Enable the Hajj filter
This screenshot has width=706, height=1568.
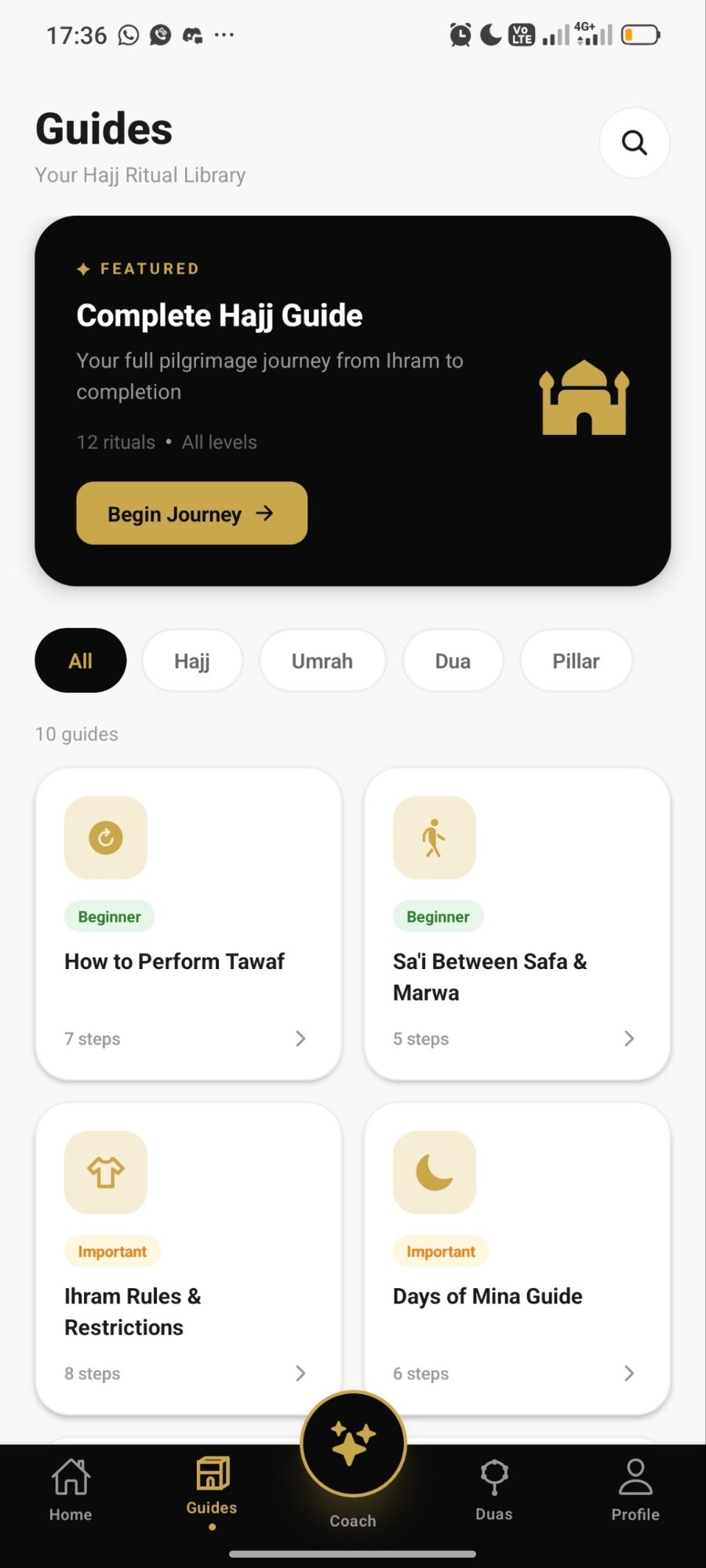point(192,660)
